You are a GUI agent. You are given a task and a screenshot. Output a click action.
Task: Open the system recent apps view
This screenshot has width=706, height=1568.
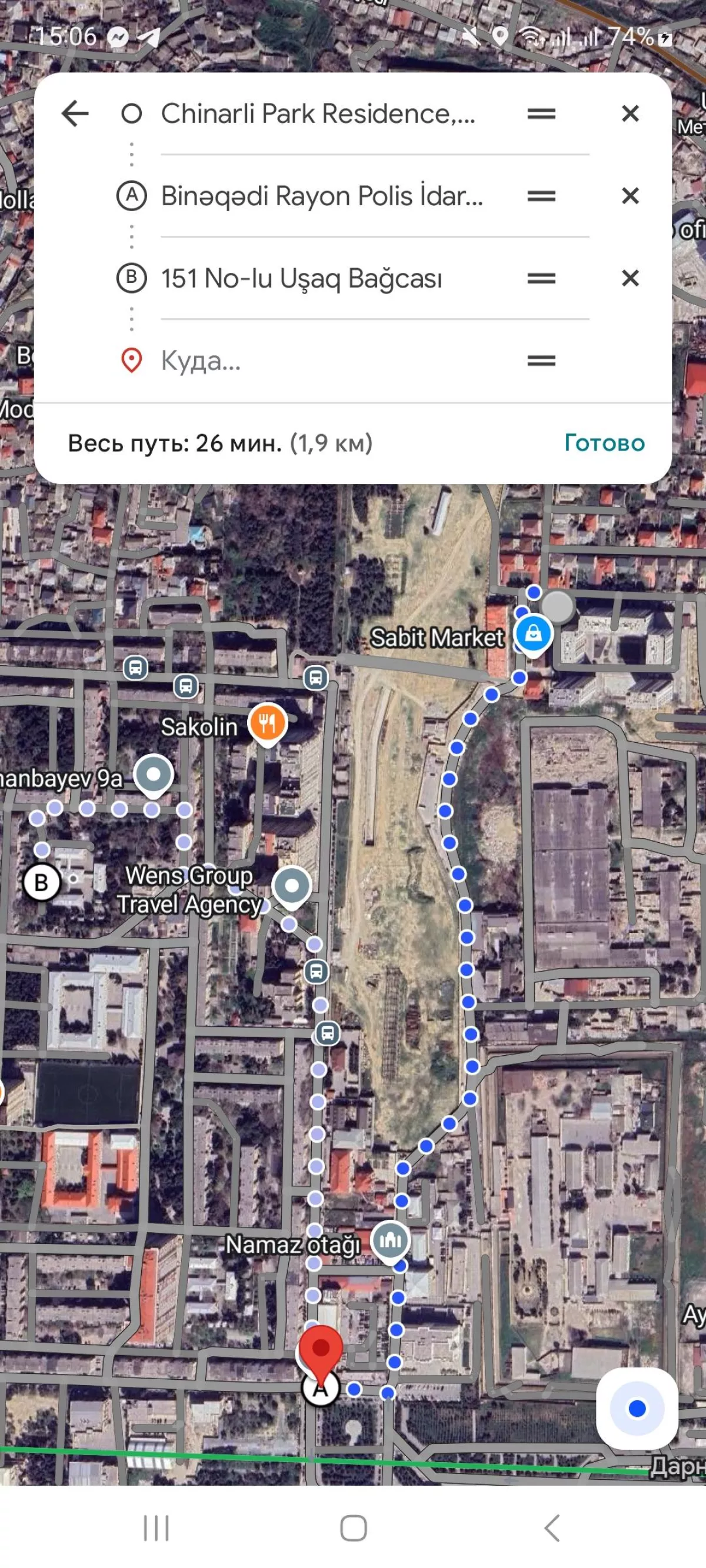point(156,1528)
